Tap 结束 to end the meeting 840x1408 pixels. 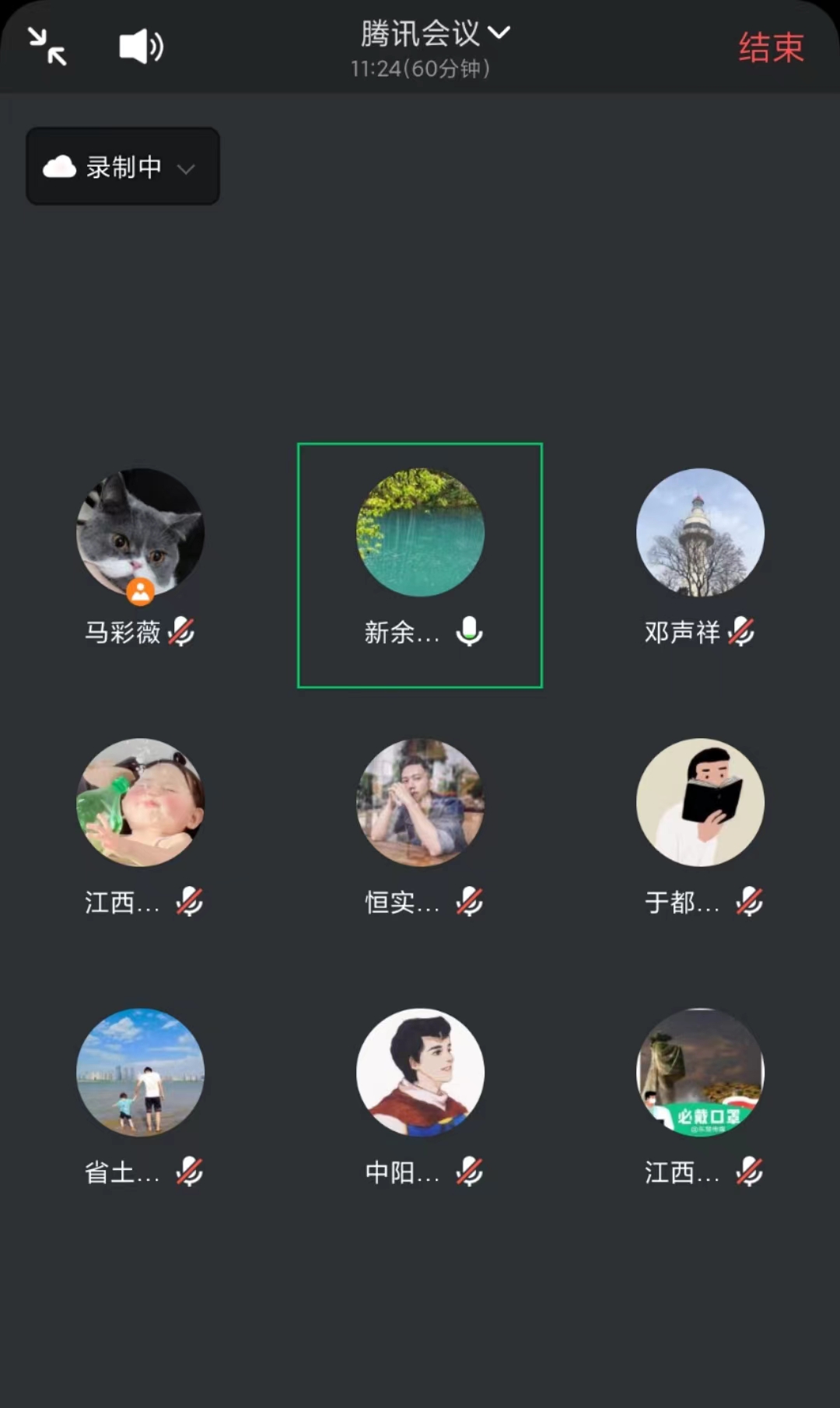(770, 47)
